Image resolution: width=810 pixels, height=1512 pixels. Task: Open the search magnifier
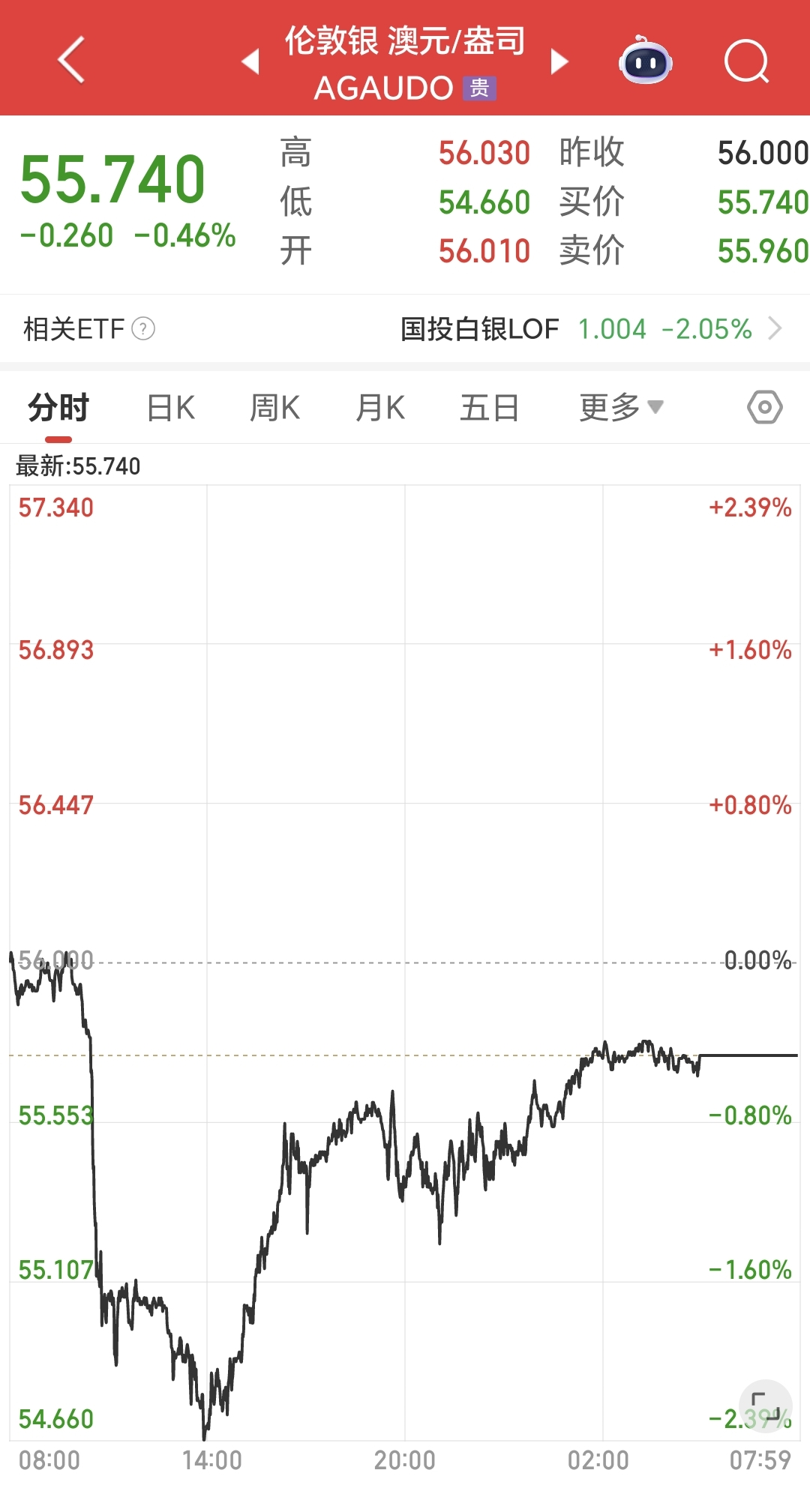(746, 61)
